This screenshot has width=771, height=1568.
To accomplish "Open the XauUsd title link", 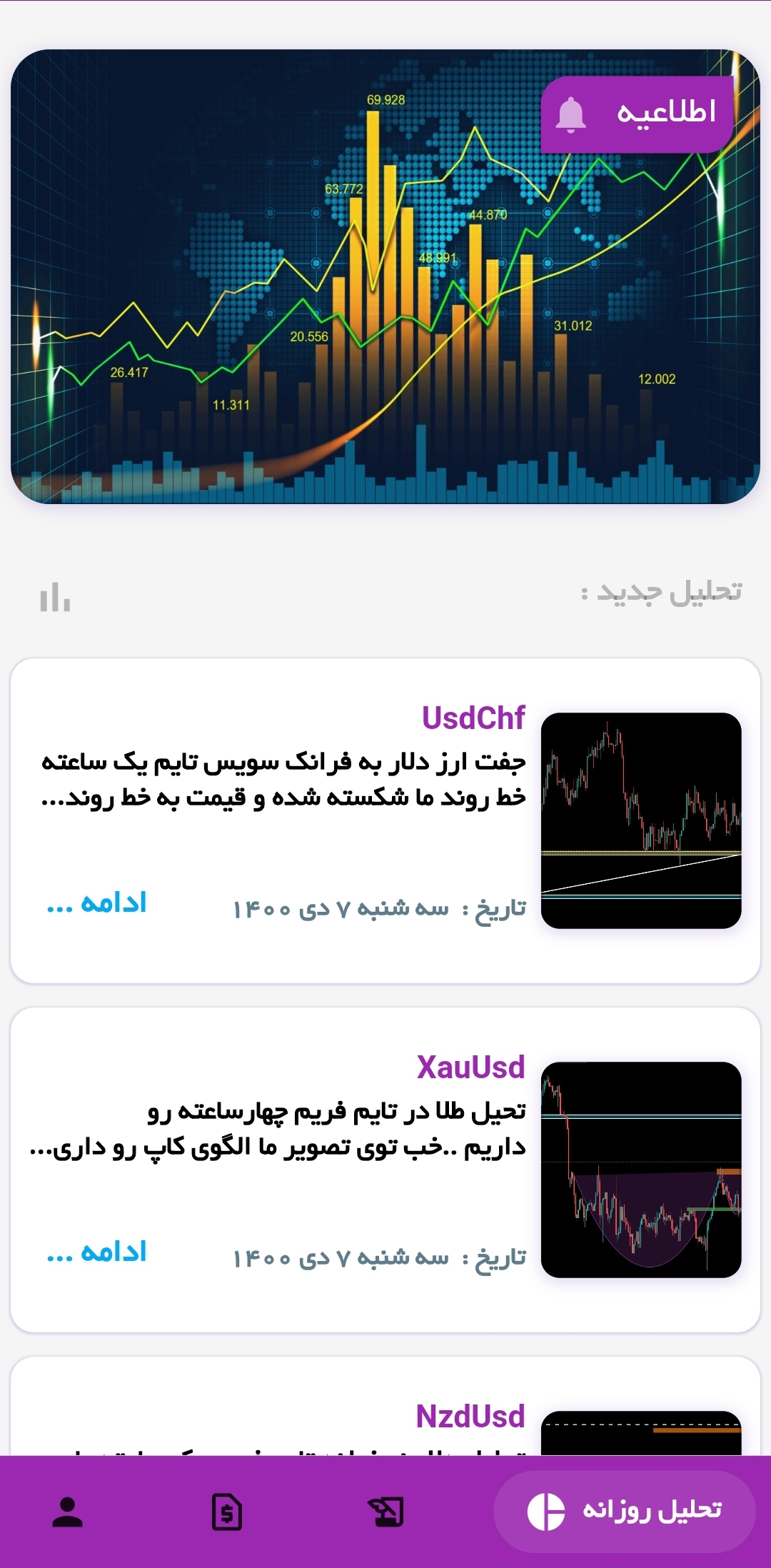I will click(472, 1065).
